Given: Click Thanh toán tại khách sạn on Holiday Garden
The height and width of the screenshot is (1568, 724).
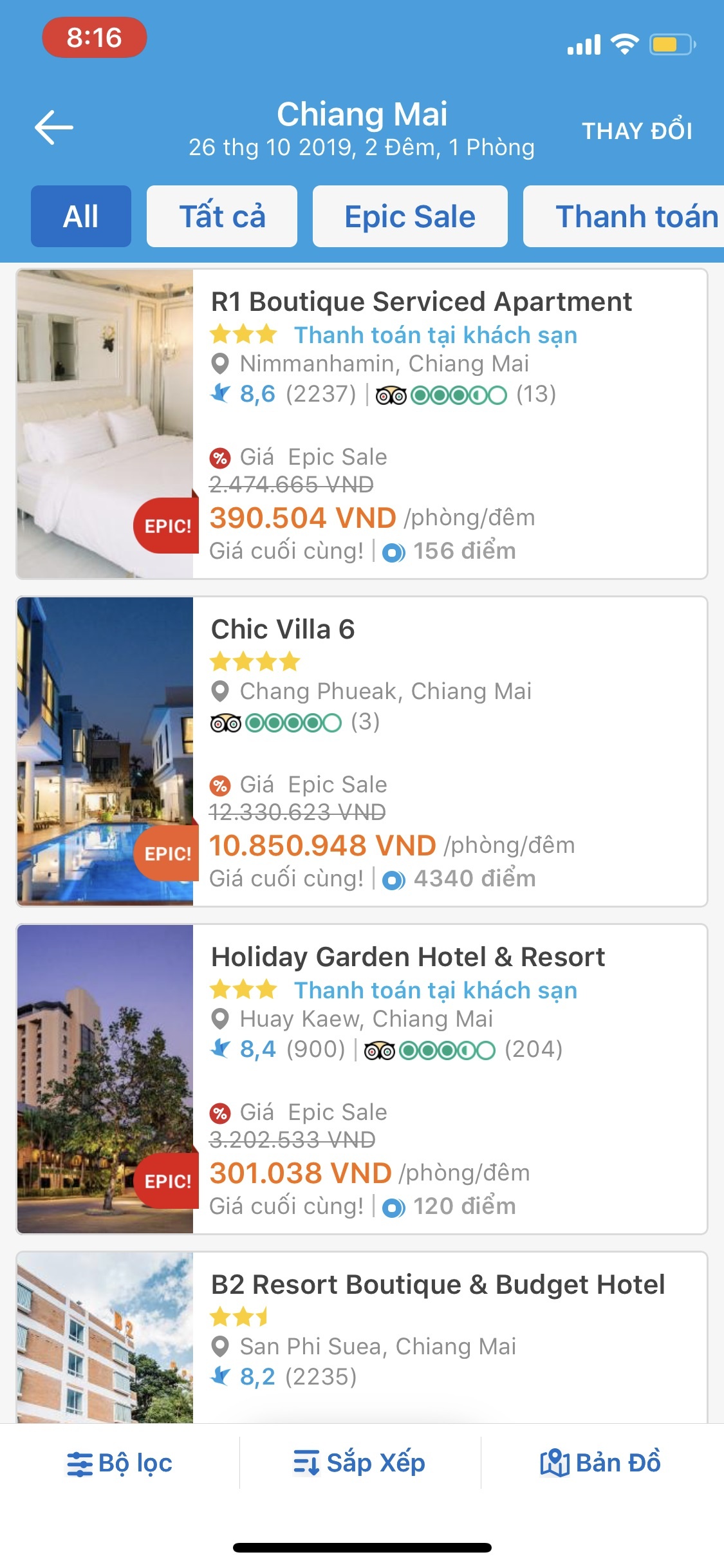Looking at the screenshot, I should [x=435, y=991].
